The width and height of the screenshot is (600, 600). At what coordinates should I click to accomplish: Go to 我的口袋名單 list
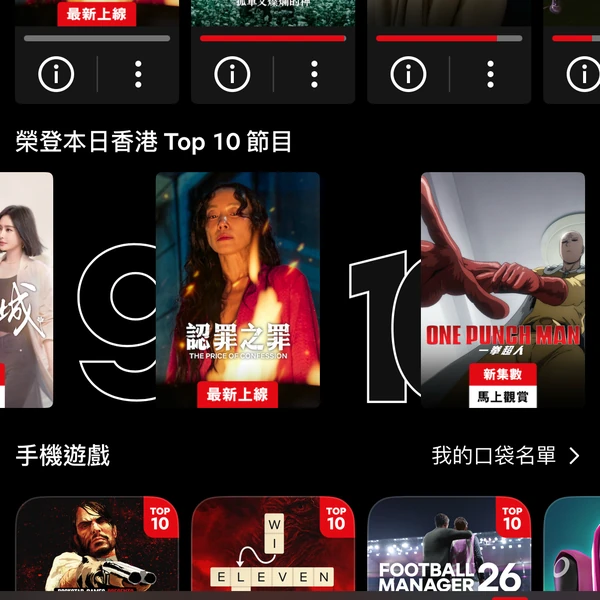tap(505, 456)
